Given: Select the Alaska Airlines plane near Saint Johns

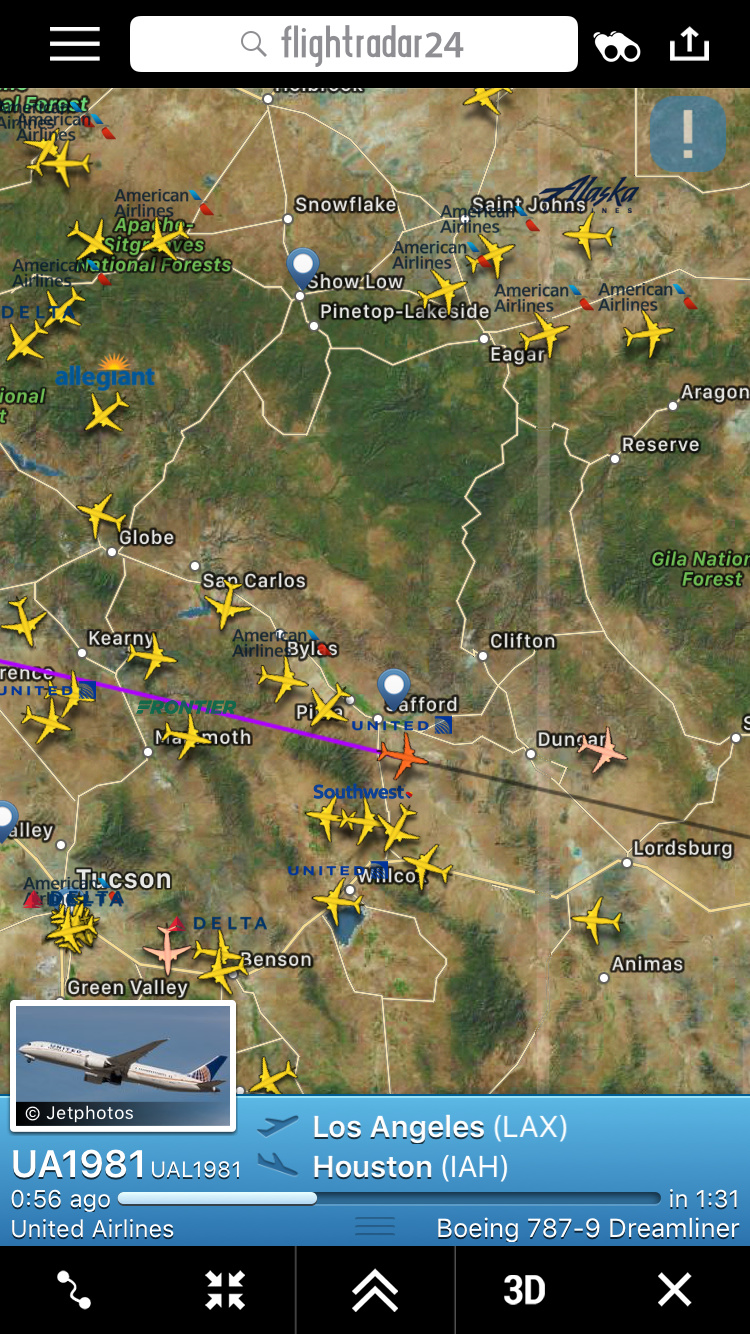Looking at the screenshot, I should coord(588,236).
